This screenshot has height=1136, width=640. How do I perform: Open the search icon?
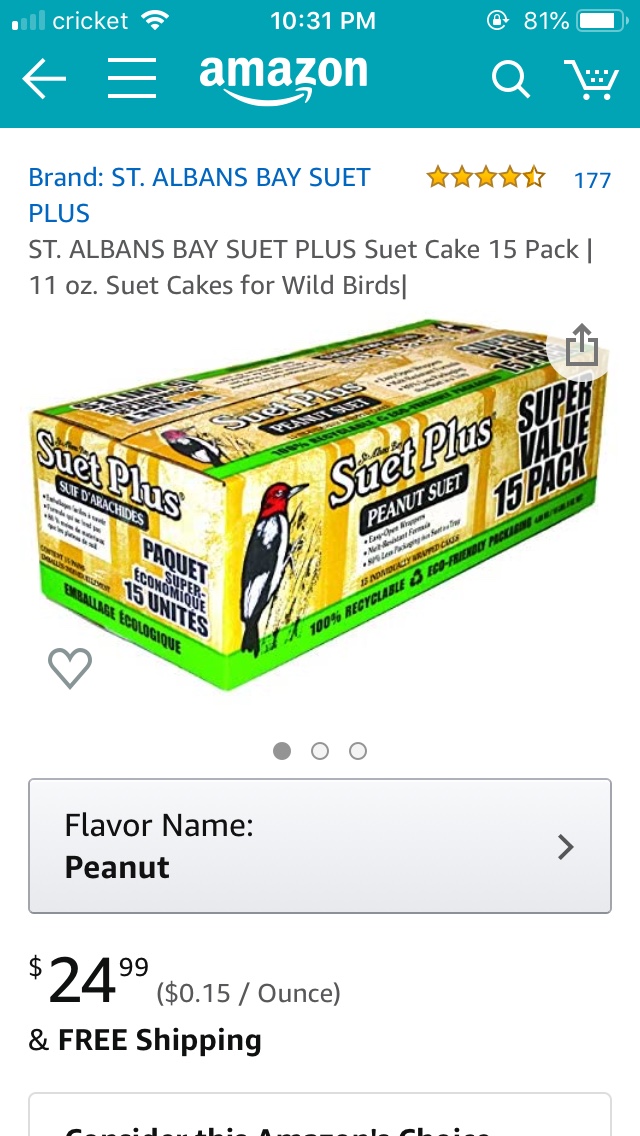(x=510, y=80)
